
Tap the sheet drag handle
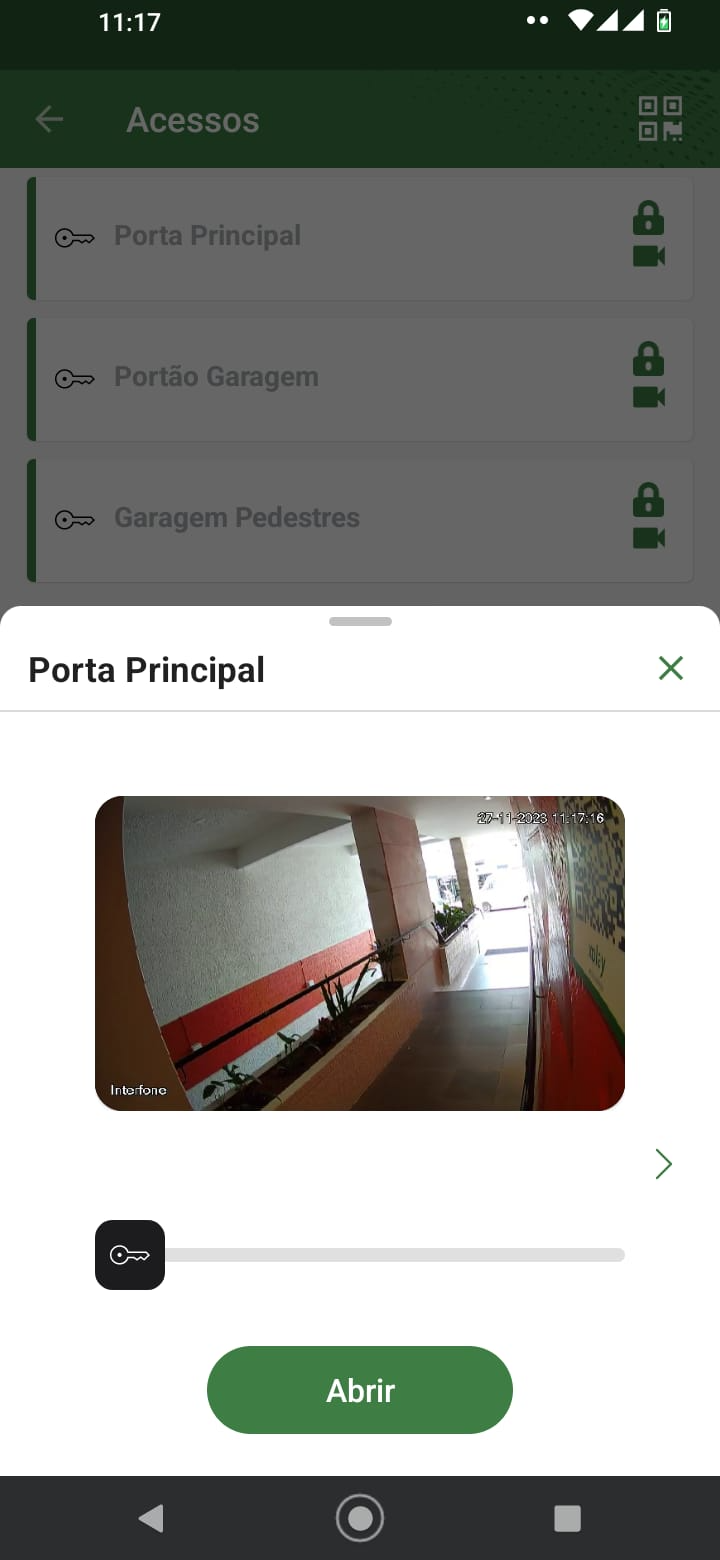[x=360, y=622]
